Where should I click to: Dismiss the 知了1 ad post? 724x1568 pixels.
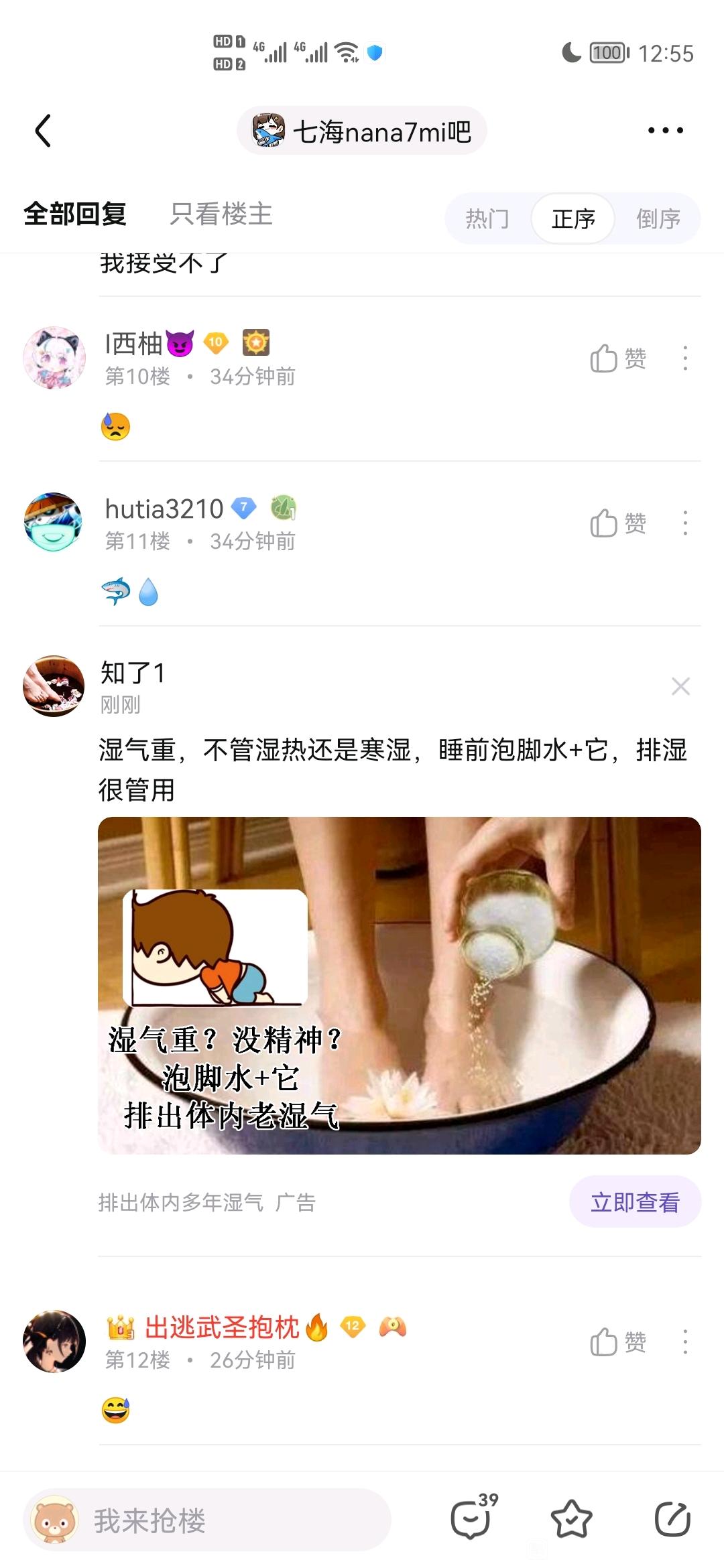tap(680, 686)
